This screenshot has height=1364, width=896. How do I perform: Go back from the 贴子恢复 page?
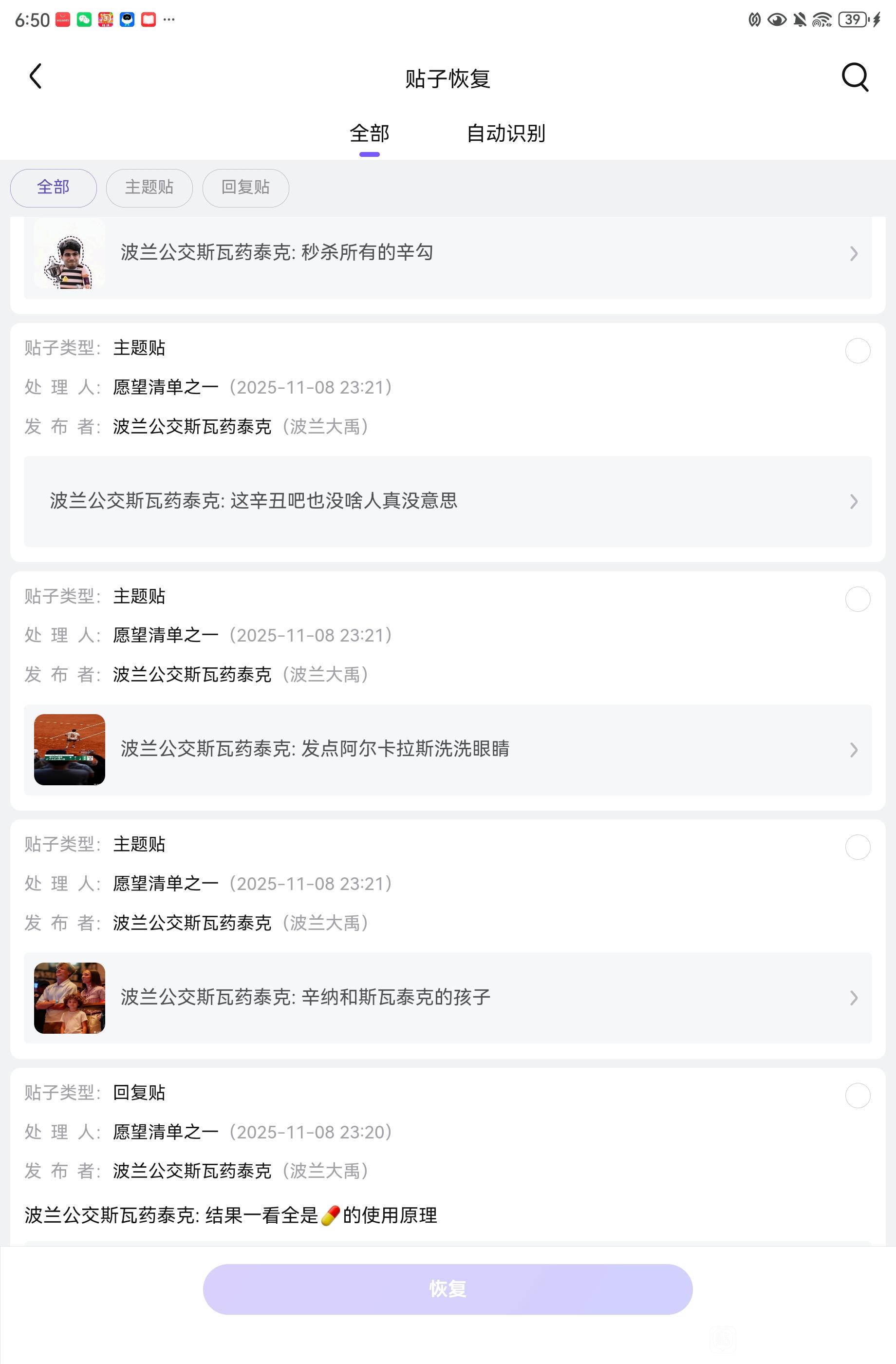pyautogui.click(x=36, y=77)
